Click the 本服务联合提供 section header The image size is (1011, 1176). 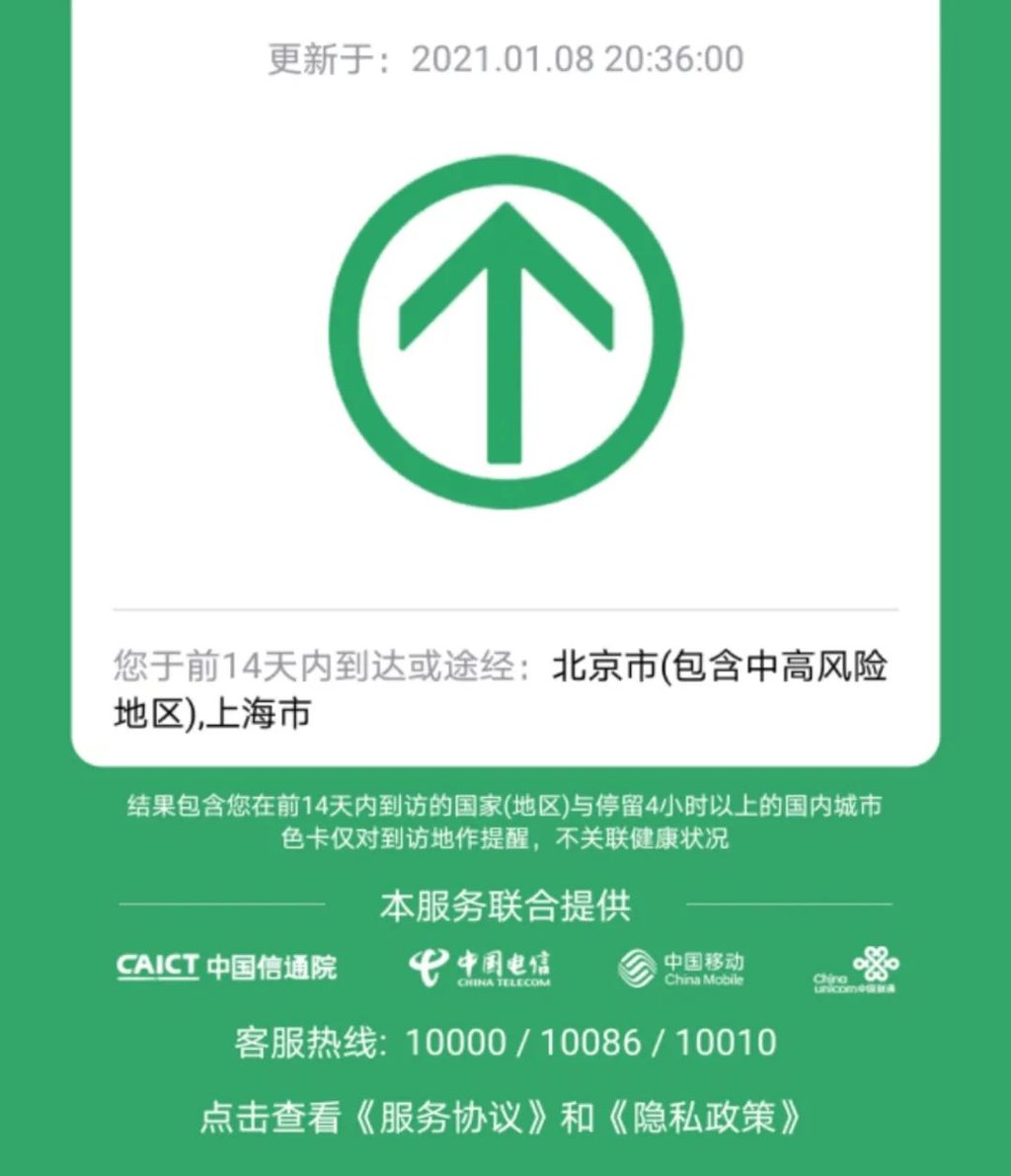click(505, 900)
